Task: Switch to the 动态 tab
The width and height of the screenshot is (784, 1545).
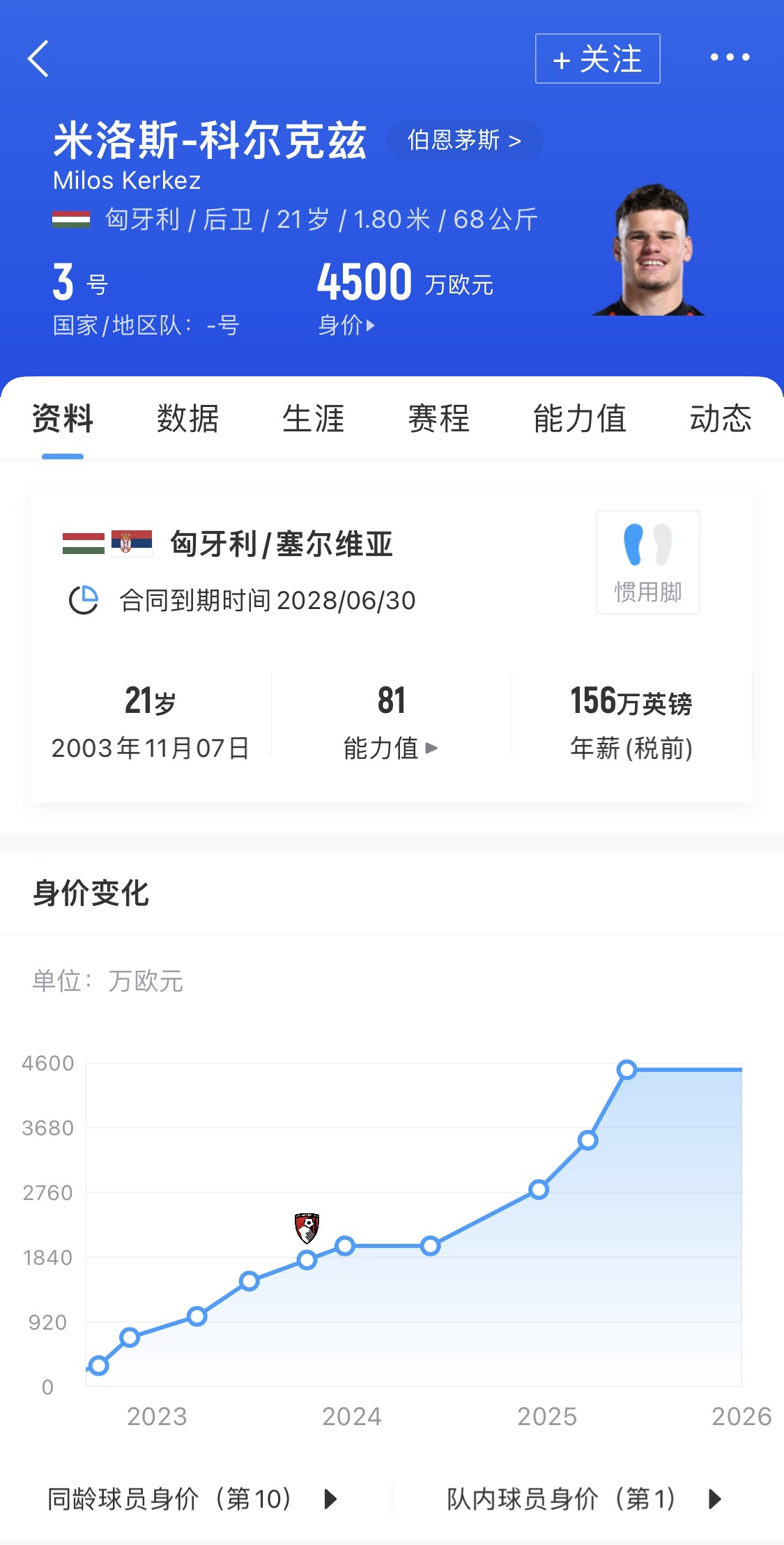Action: point(721,418)
